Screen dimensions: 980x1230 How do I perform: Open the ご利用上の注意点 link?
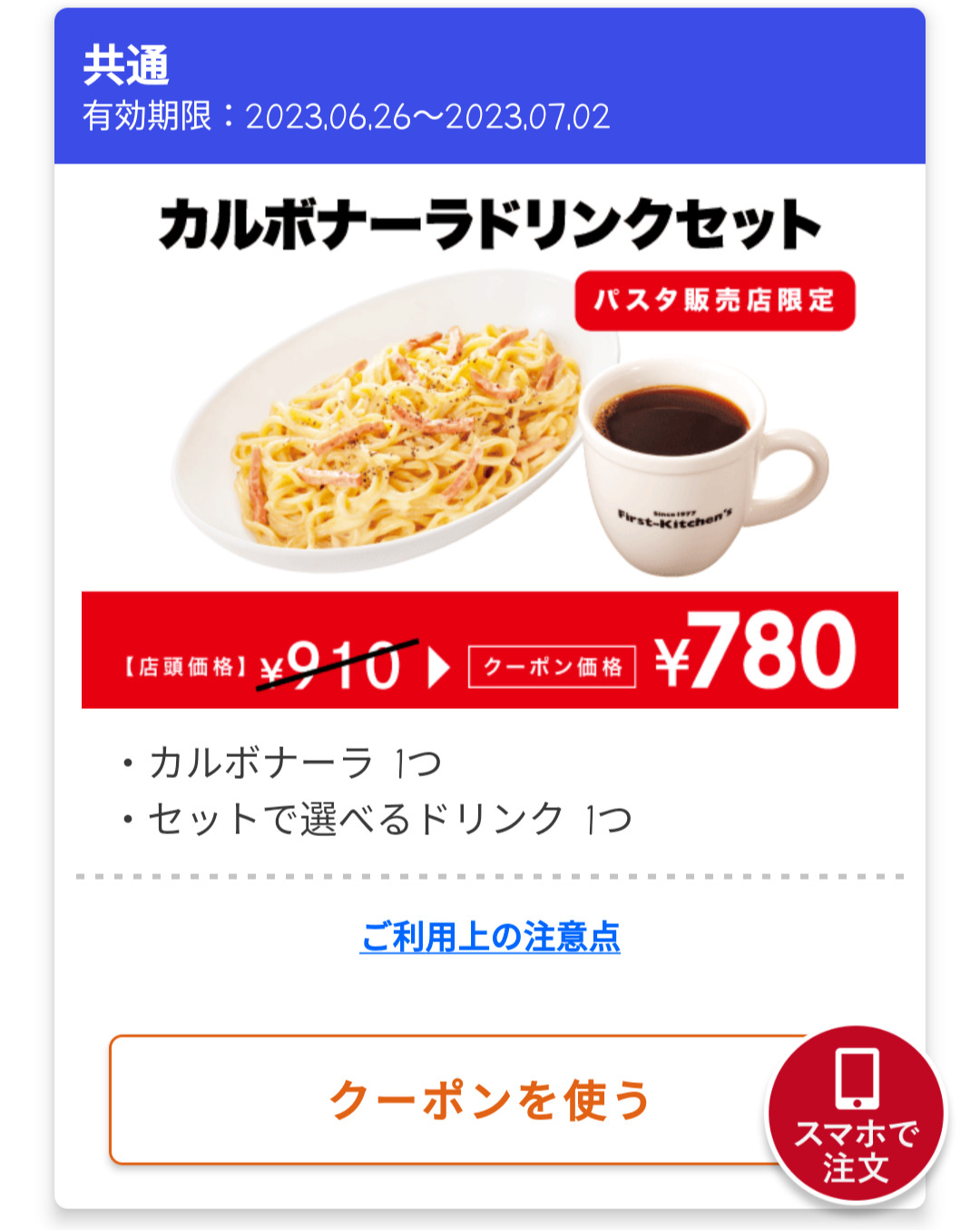click(x=490, y=937)
